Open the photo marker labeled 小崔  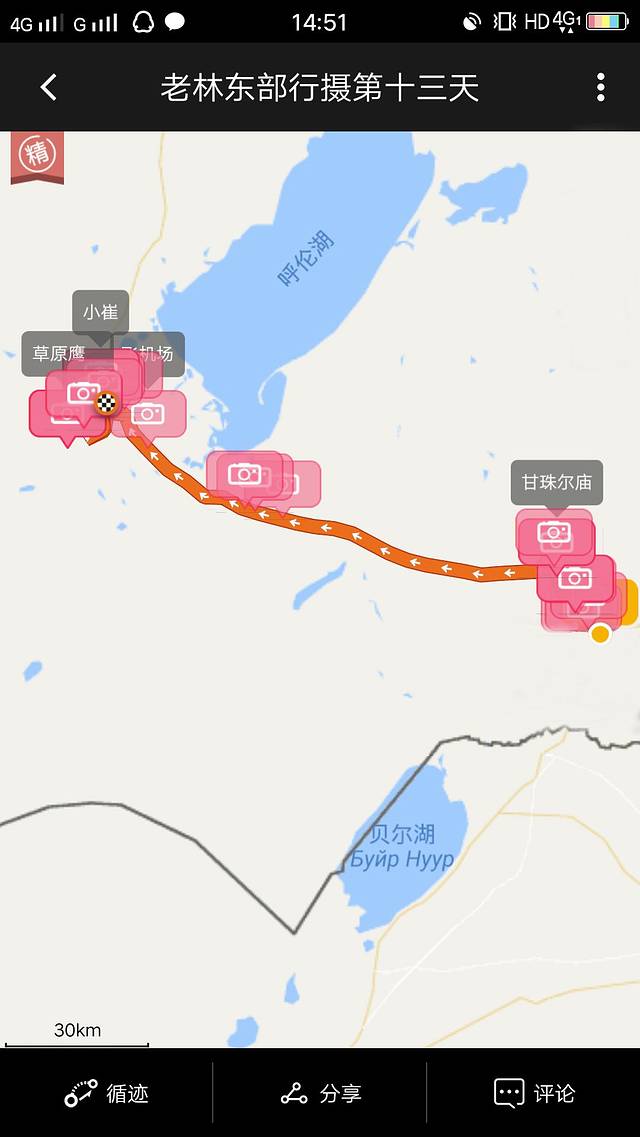100,313
